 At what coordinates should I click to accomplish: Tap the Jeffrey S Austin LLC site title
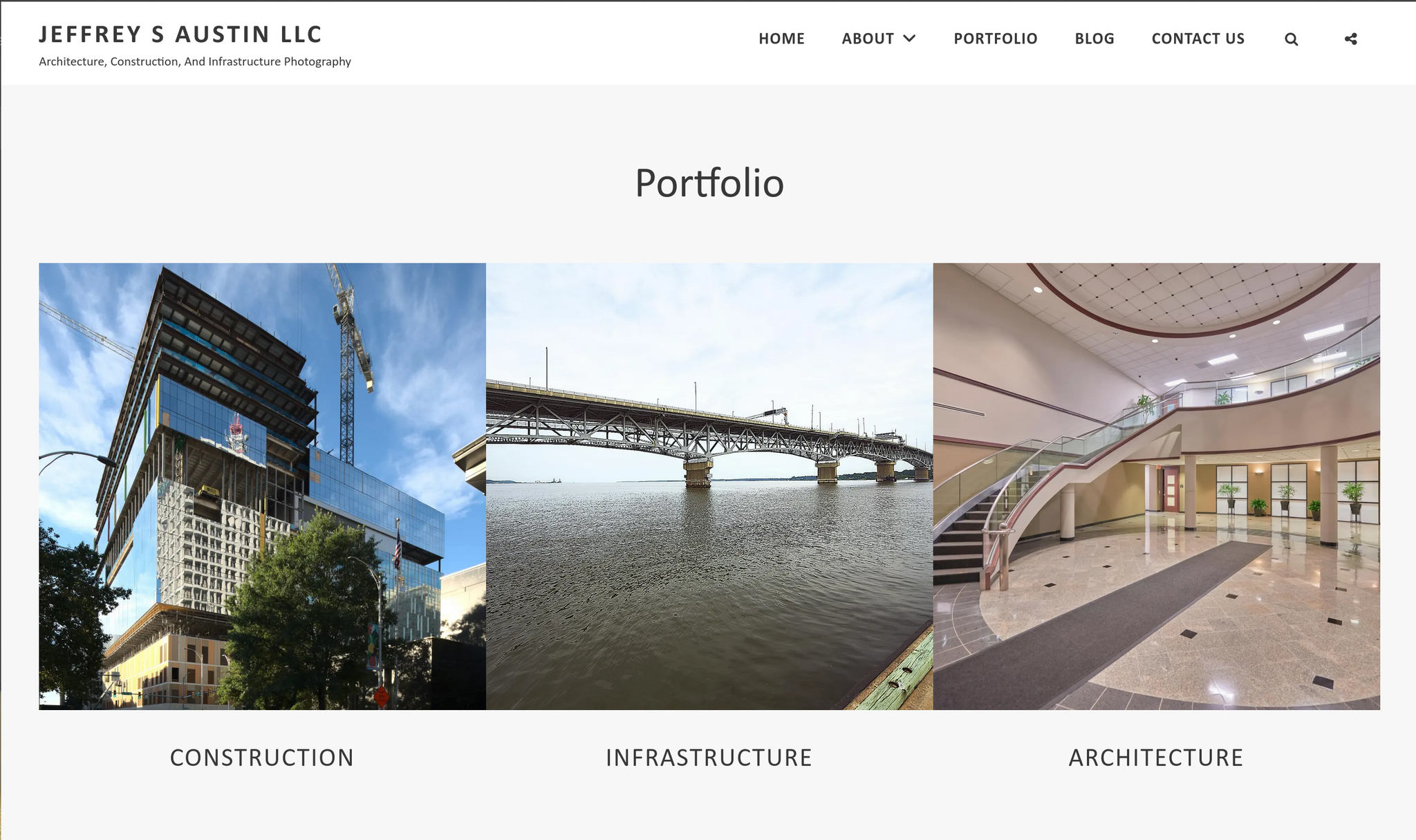(180, 35)
